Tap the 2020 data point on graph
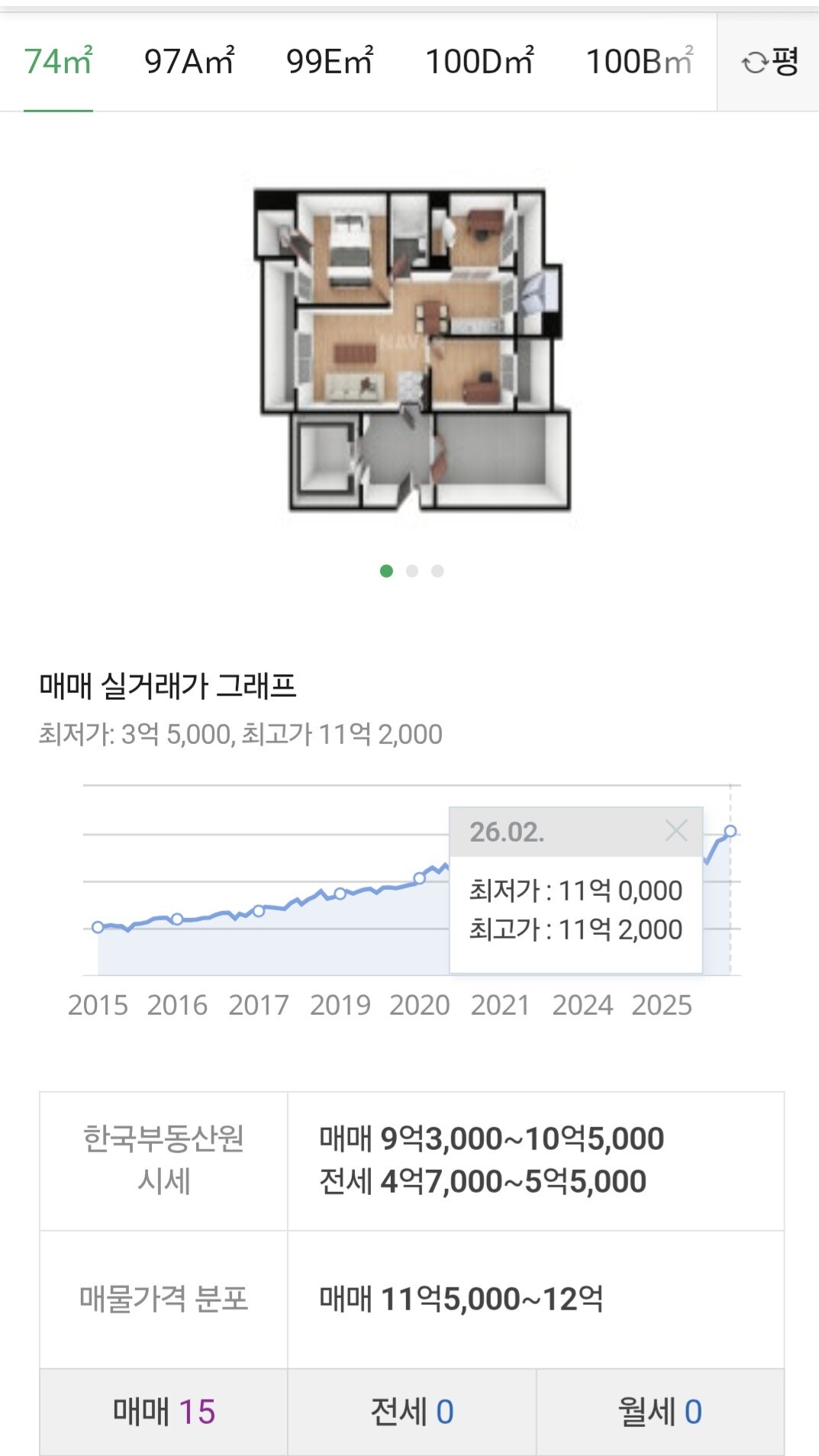This screenshot has height=1456, width=819. coord(419,878)
